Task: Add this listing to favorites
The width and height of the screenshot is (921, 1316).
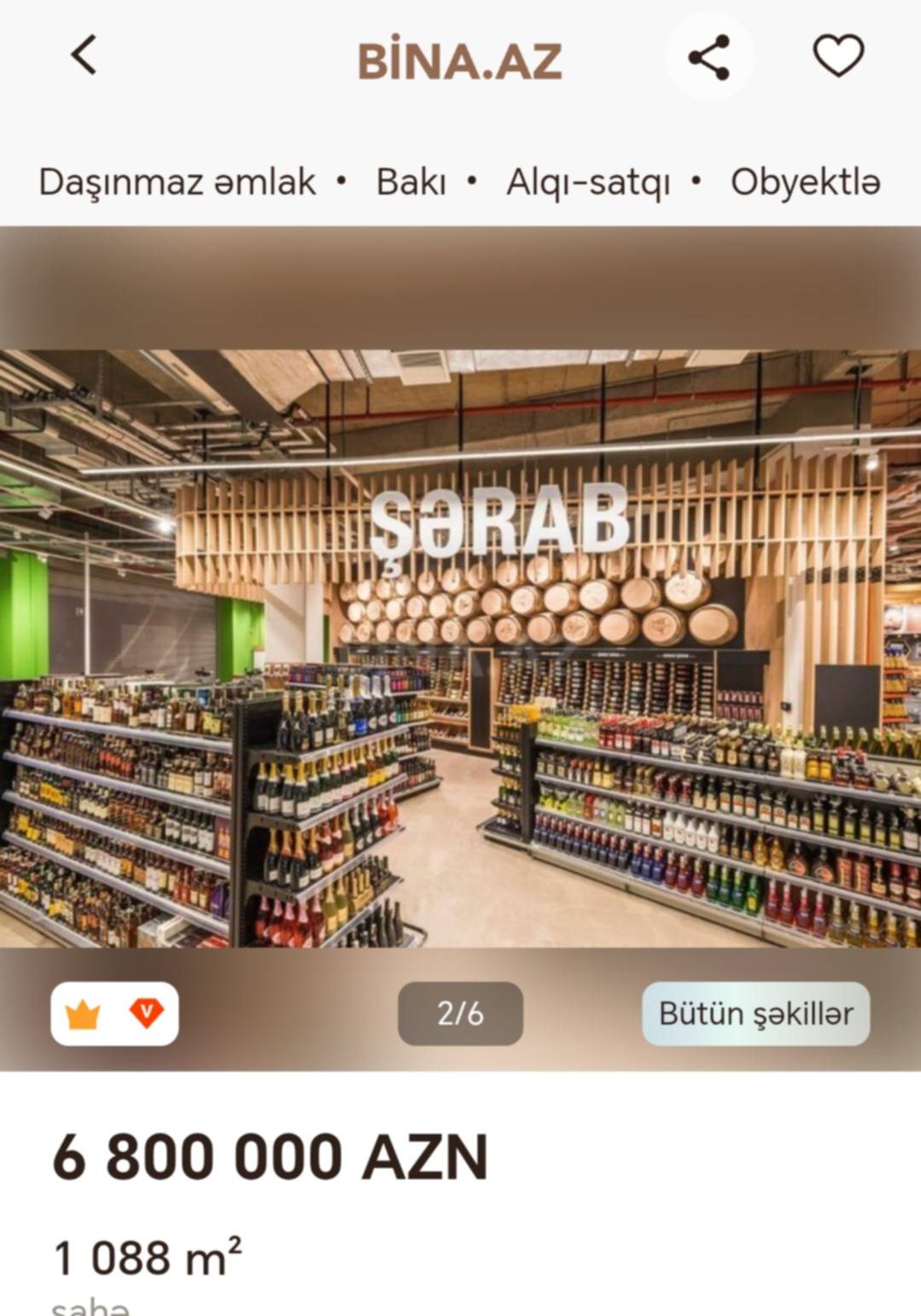Action: click(838, 56)
